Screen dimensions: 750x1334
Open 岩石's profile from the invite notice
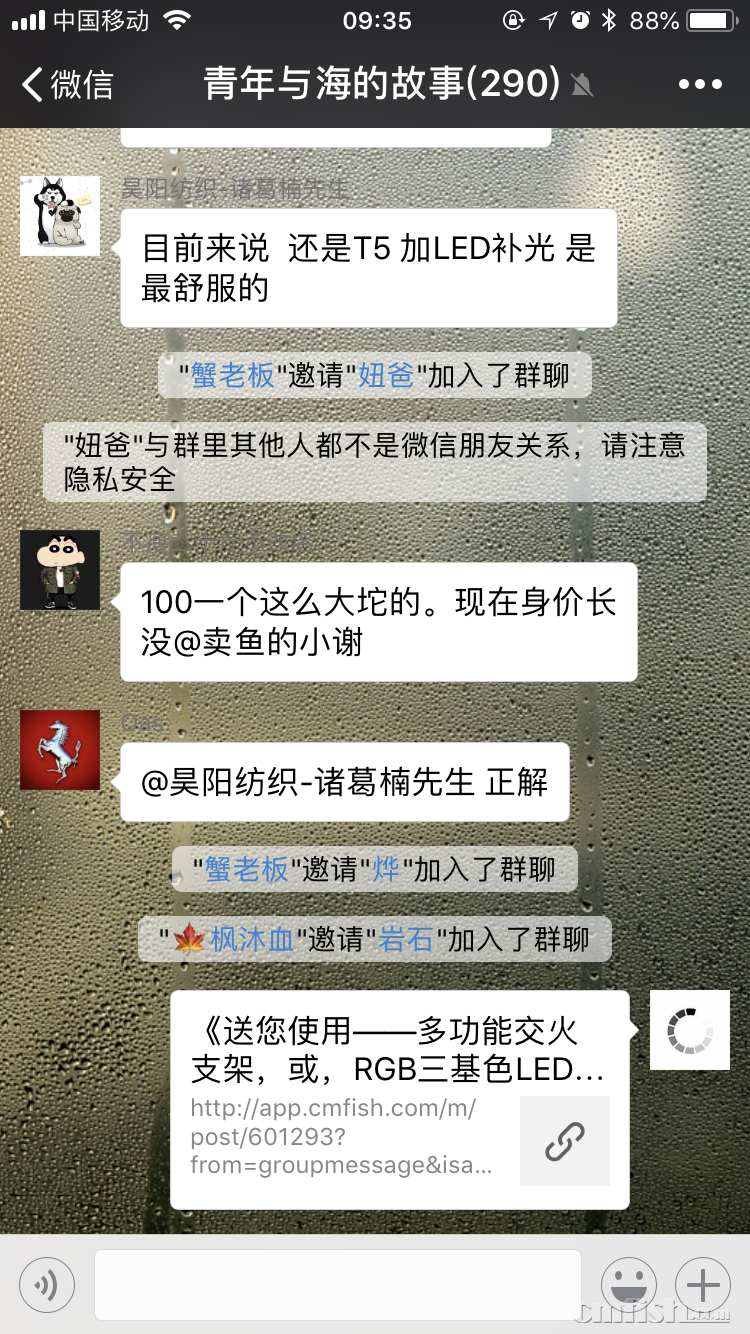tap(406, 940)
